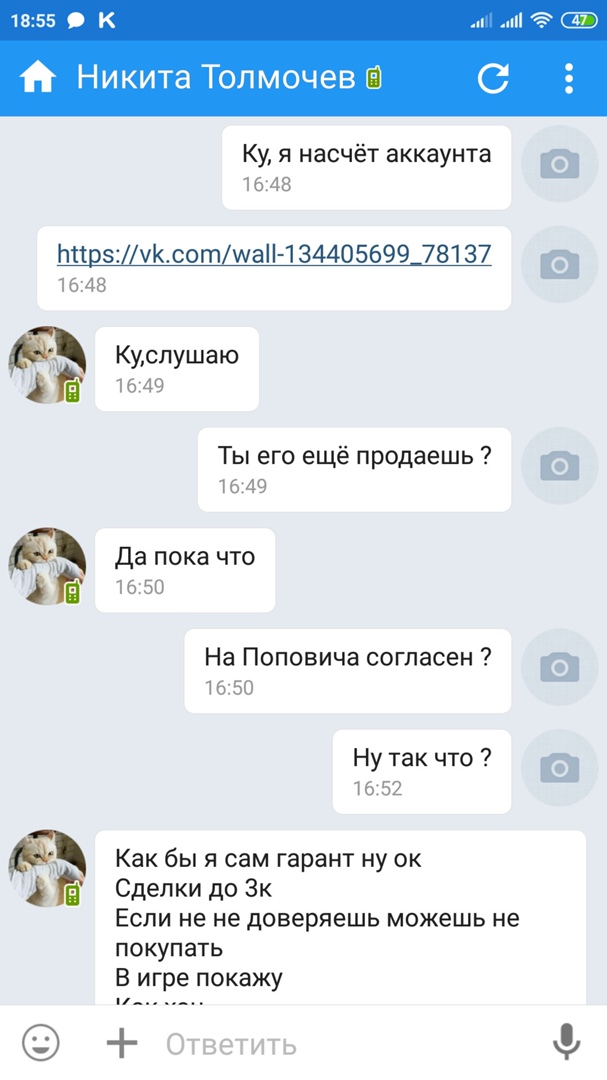The height and width of the screenshot is (1080, 607).
Task: Open the vk.com wall link
Action: [x=274, y=254]
